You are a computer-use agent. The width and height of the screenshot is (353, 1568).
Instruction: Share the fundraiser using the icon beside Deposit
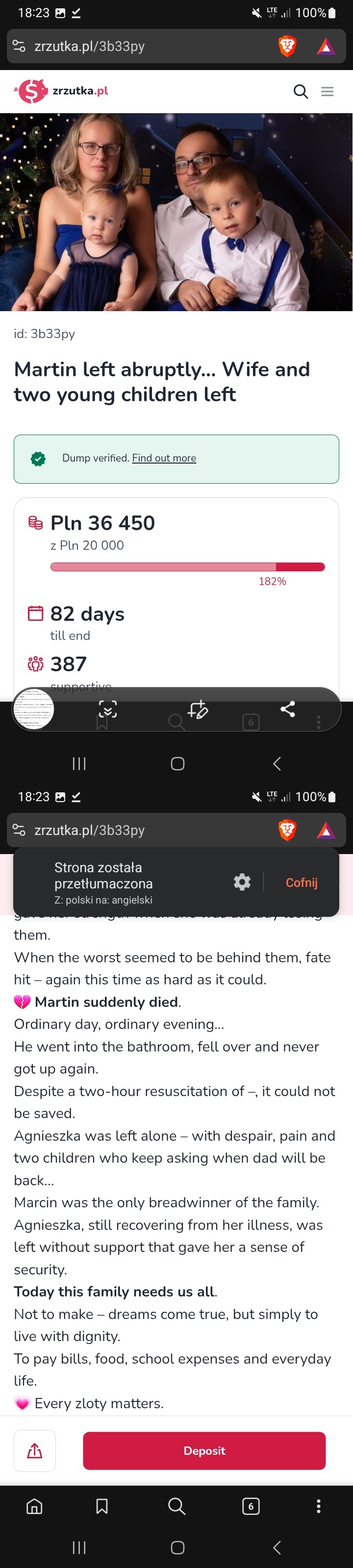(35, 1450)
